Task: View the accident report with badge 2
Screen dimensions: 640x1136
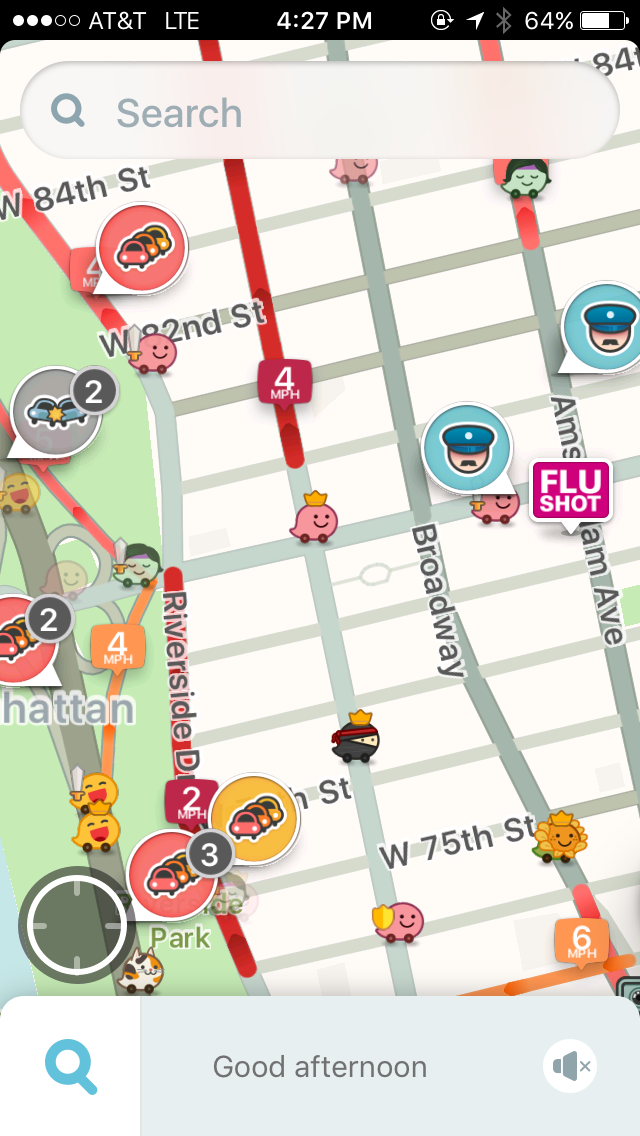Action: coord(55,412)
